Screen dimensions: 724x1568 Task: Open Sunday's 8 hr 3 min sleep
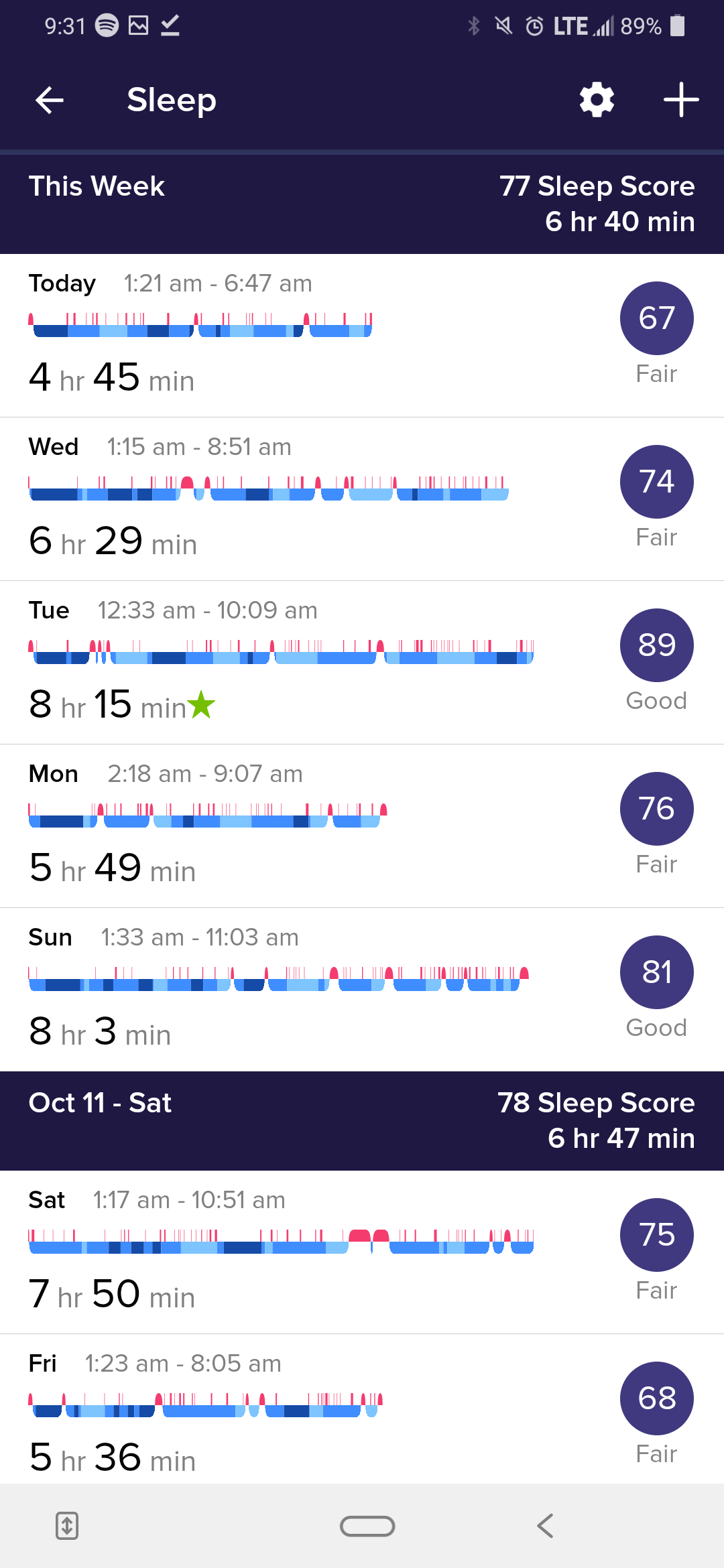click(x=362, y=990)
